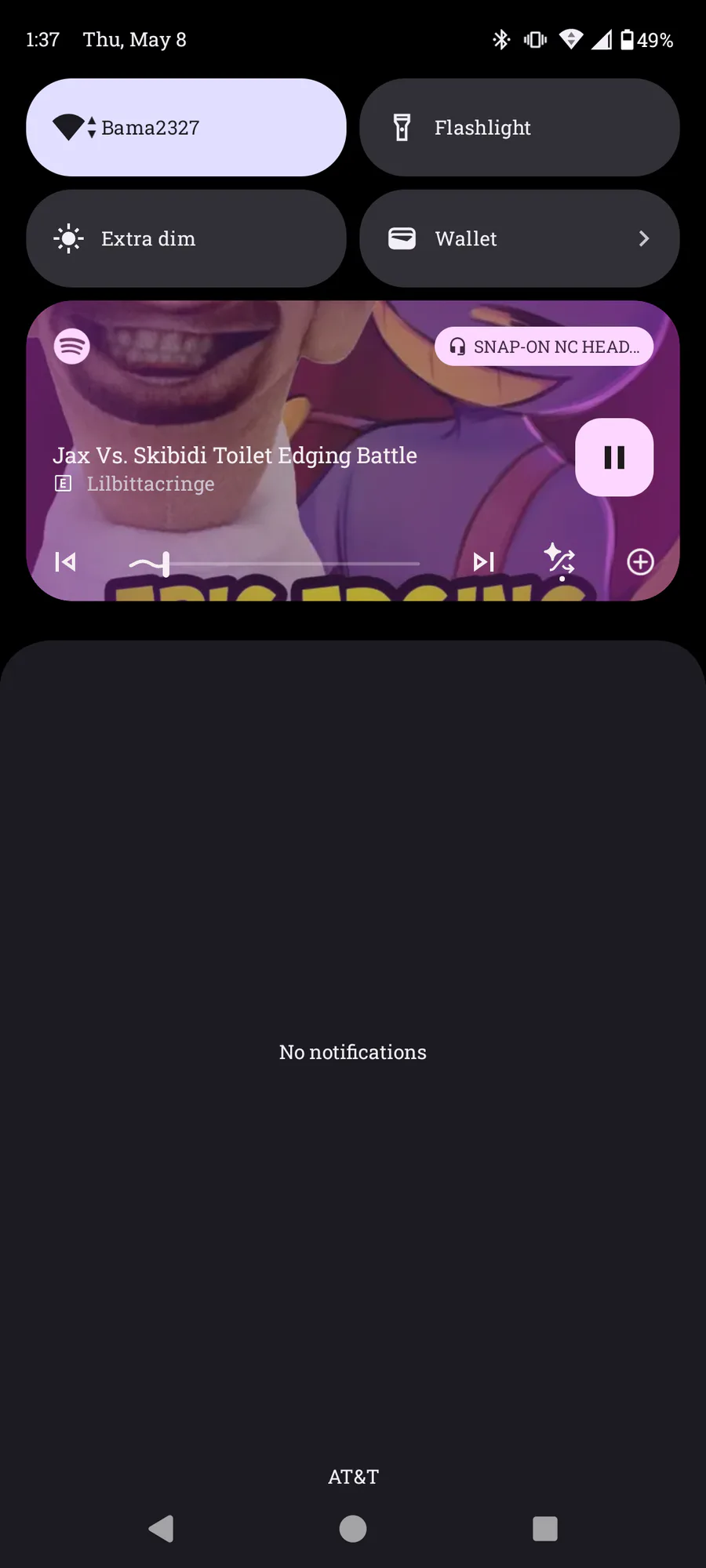Tap the smart shuffle icon
Image resolution: width=706 pixels, height=1568 pixels.
[x=560, y=561]
